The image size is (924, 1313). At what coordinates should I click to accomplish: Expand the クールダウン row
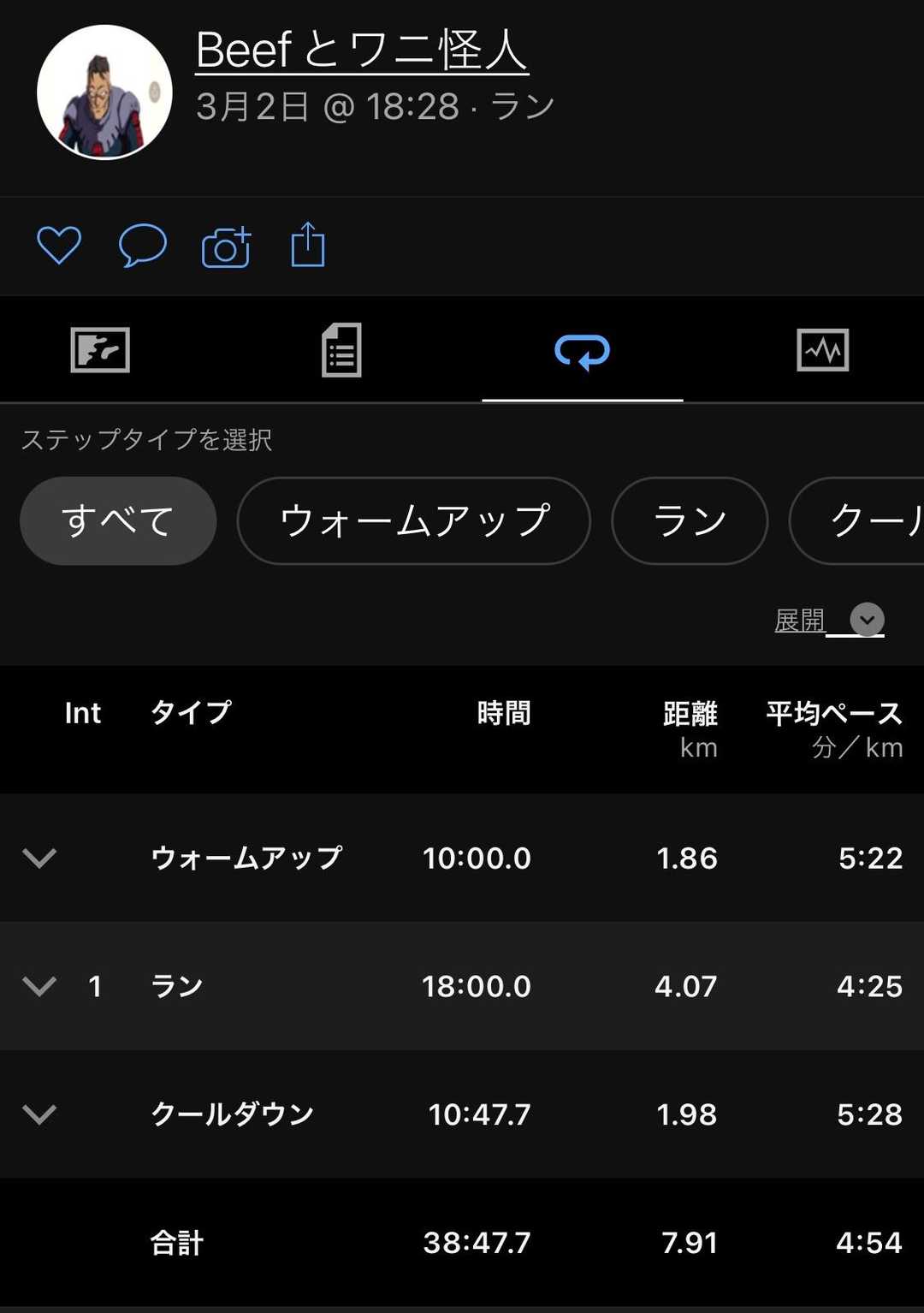(x=39, y=1114)
